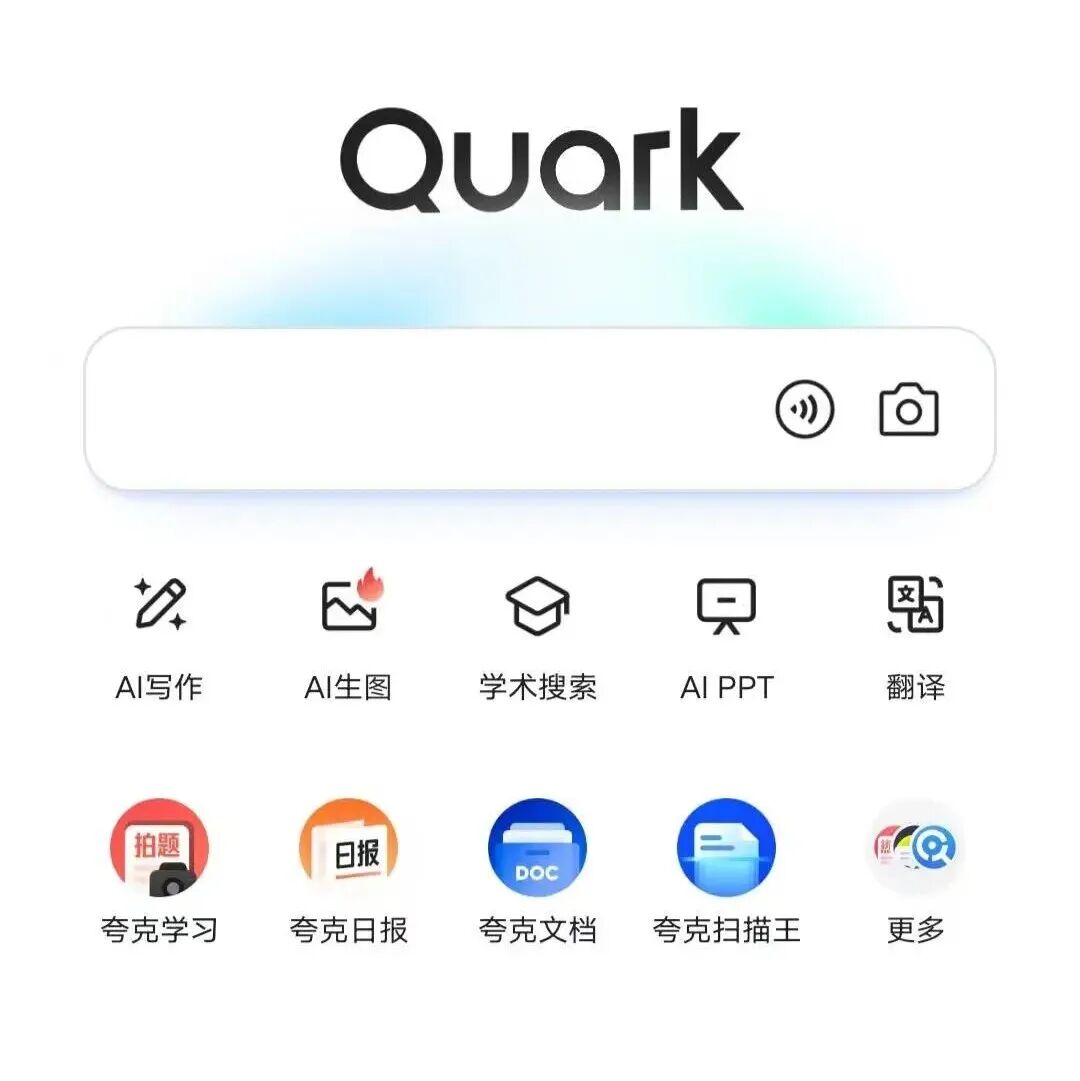
Task: Open 夸克日报 daily news
Action: point(349,848)
